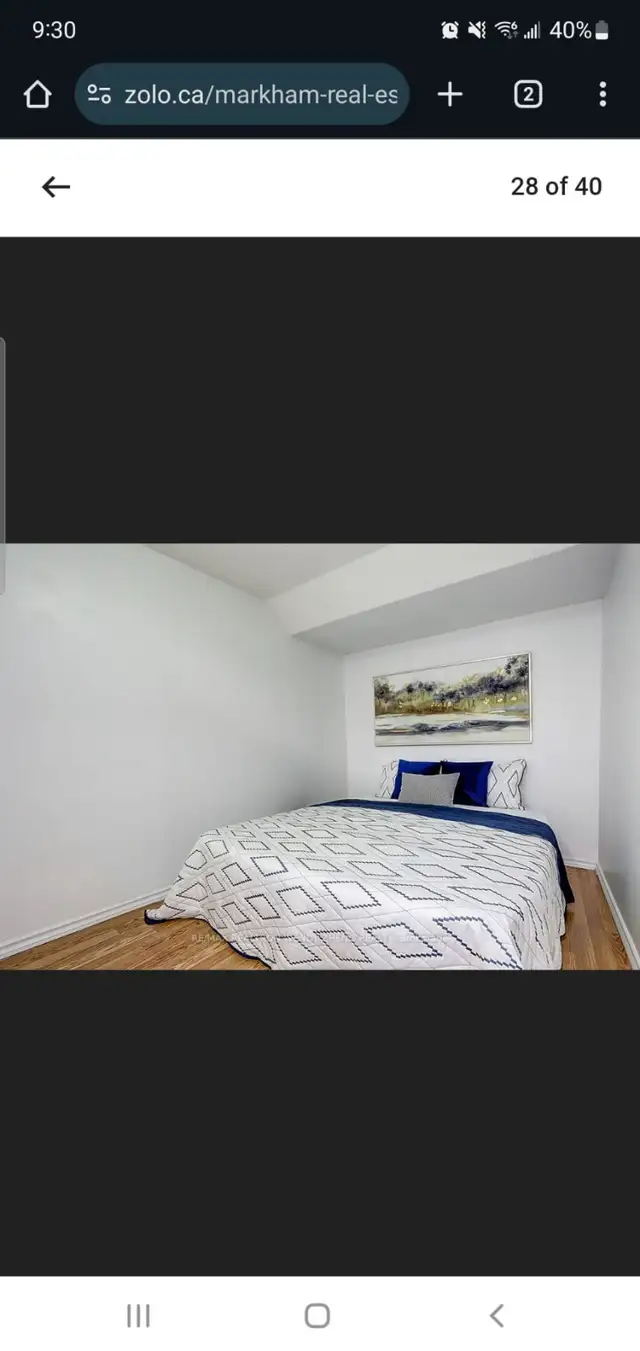Open the tab switcher showing 2 tabs
Viewport: 640px width, 1351px height.
click(x=527, y=95)
